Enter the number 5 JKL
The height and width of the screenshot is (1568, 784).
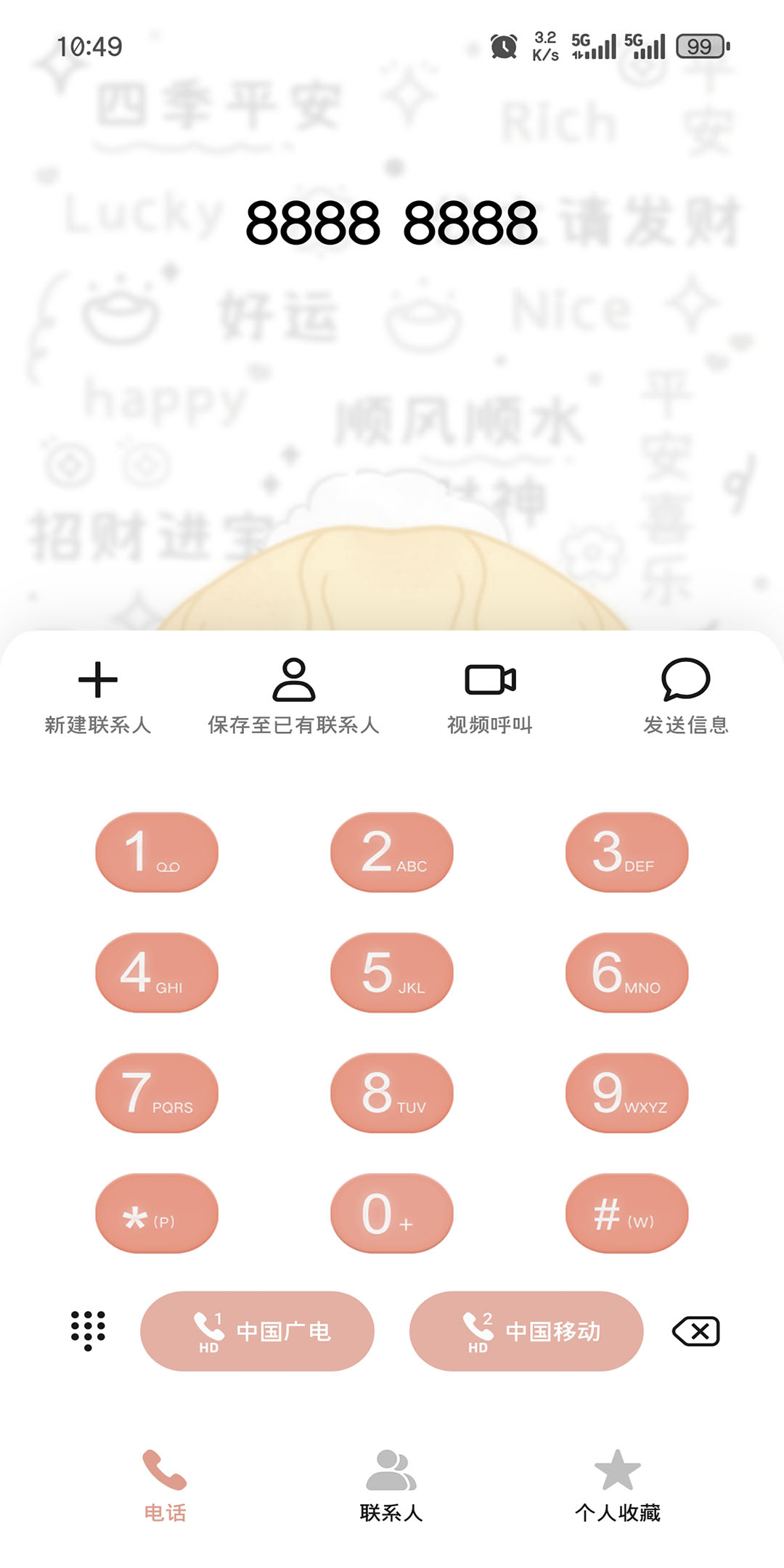click(392, 973)
